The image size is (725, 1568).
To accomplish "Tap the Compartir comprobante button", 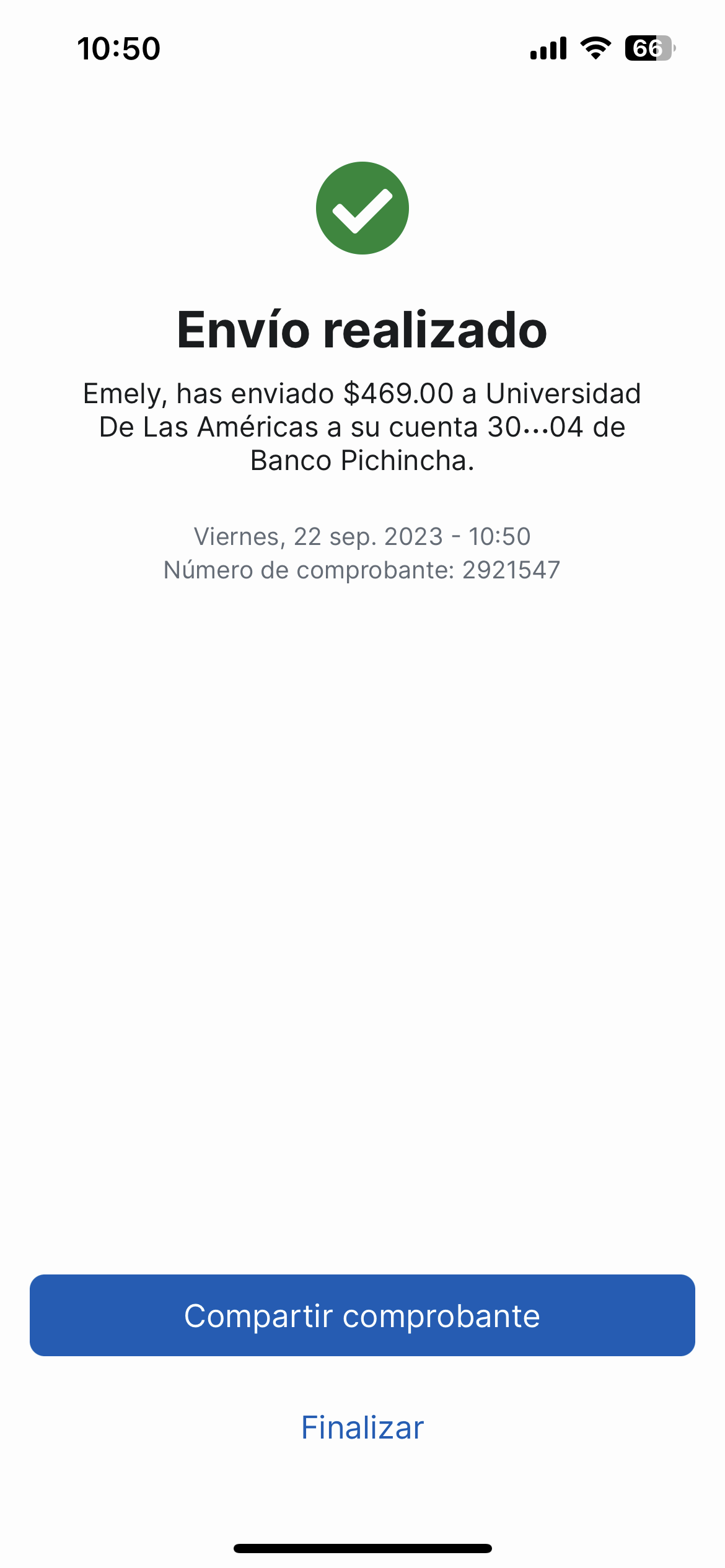I will tap(362, 1316).
